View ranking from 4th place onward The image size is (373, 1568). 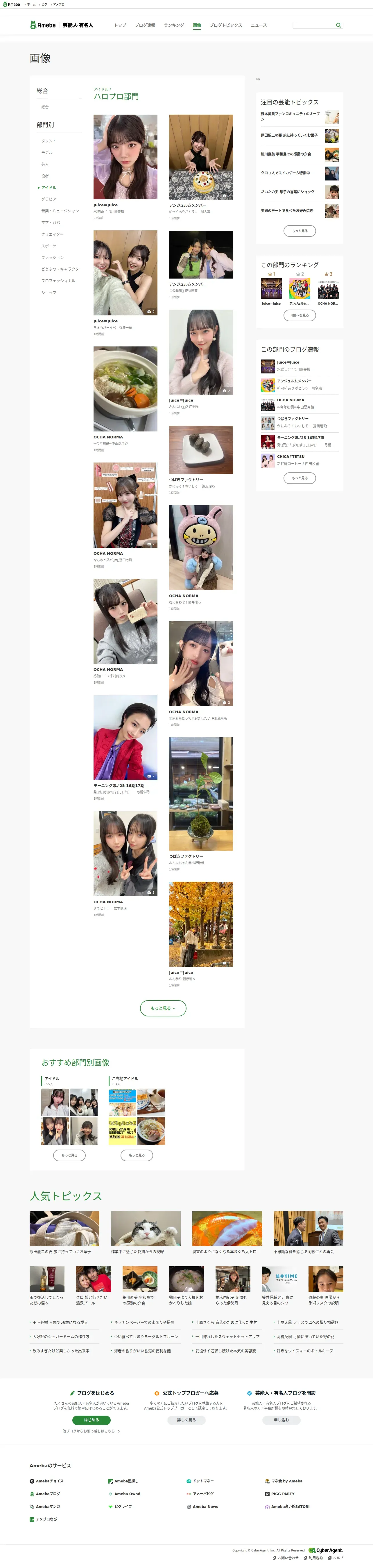(299, 315)
